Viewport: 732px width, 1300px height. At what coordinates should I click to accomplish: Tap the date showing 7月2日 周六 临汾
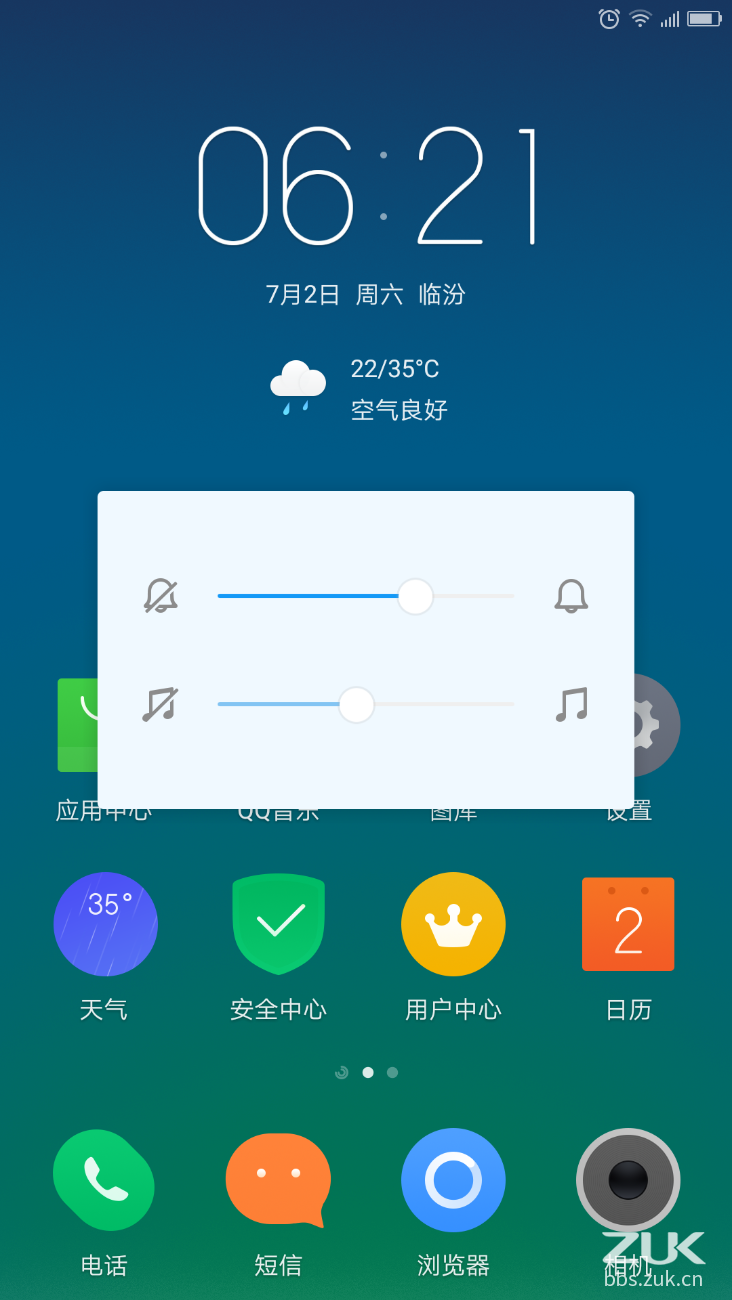(x=366, y=294)
